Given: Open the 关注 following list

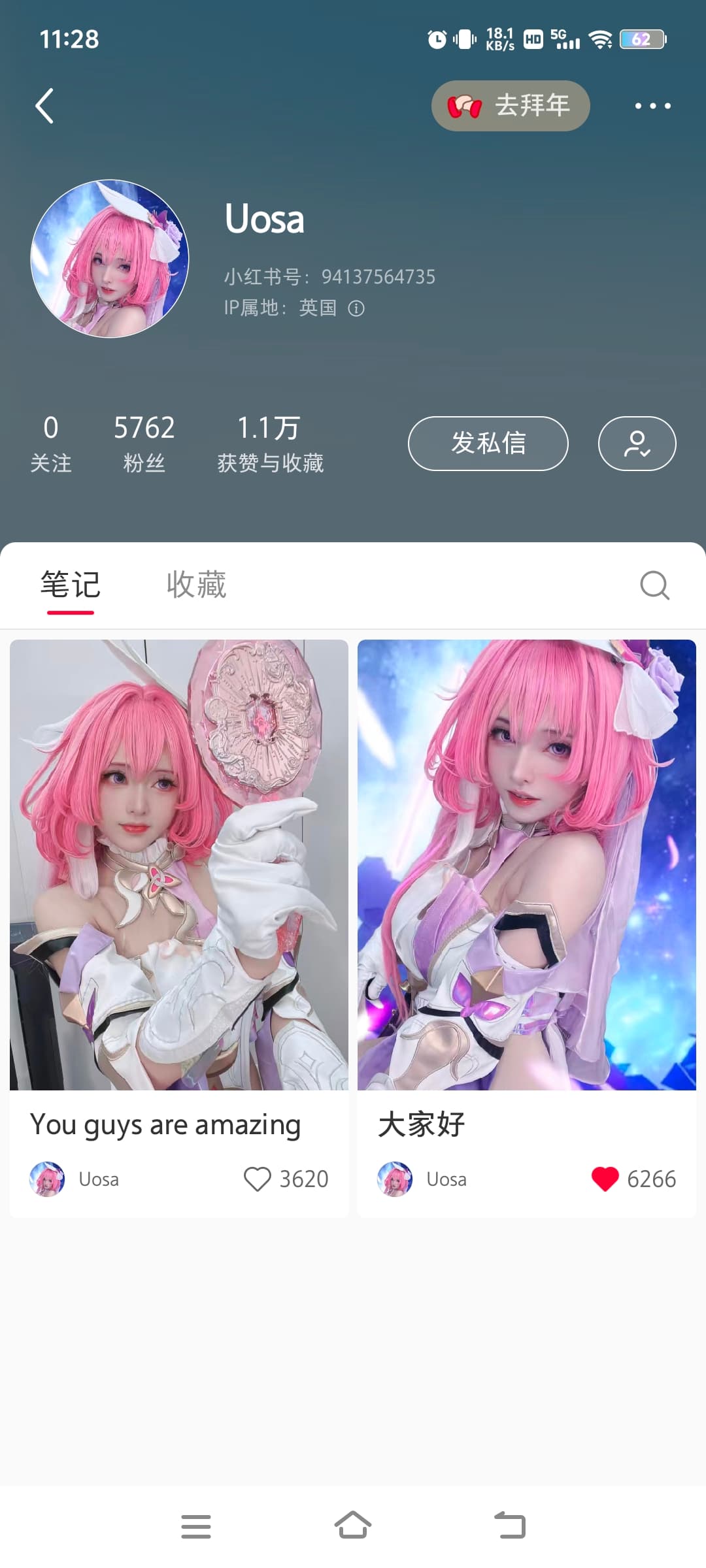Looking at the screenshot, I should [51, 443].
